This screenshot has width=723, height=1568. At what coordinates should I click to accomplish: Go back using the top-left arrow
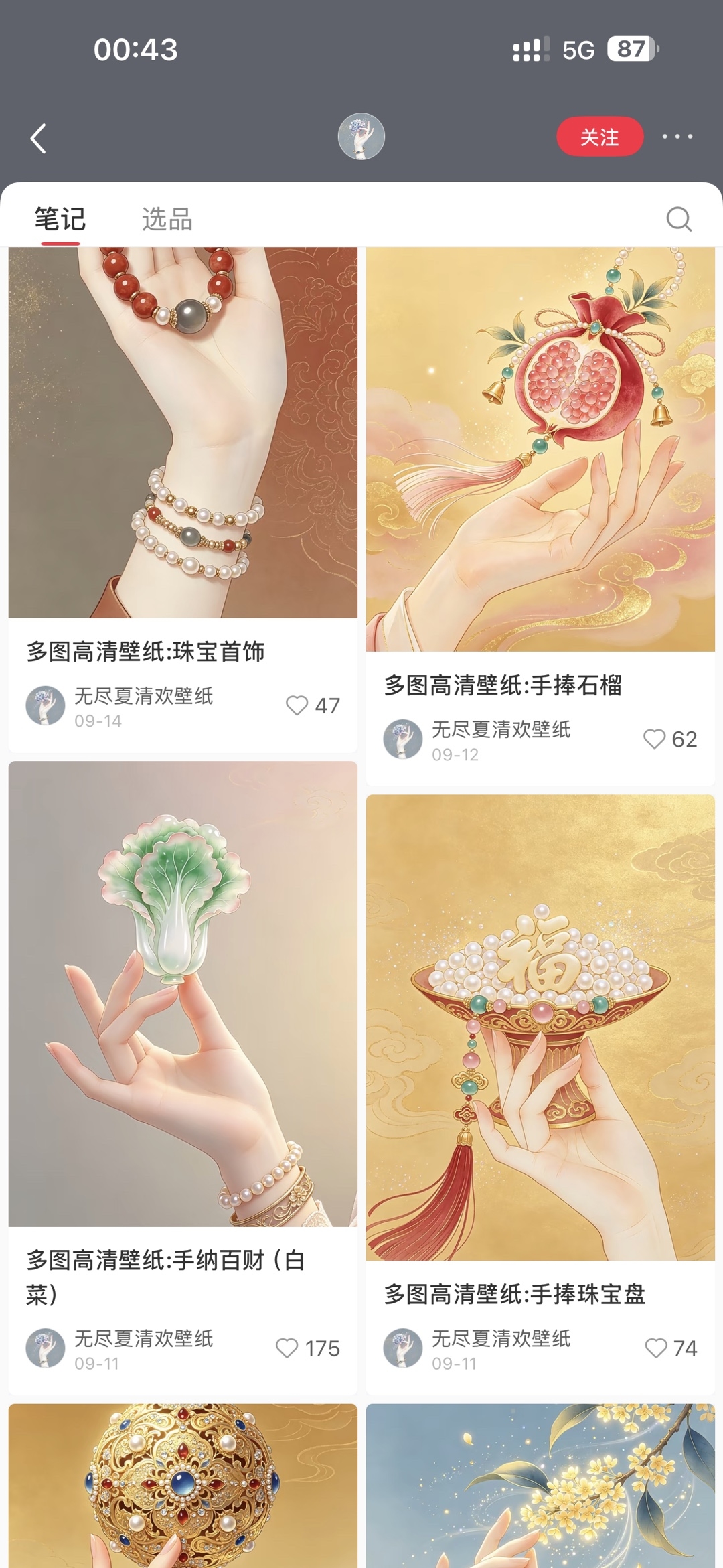(38, 139)
